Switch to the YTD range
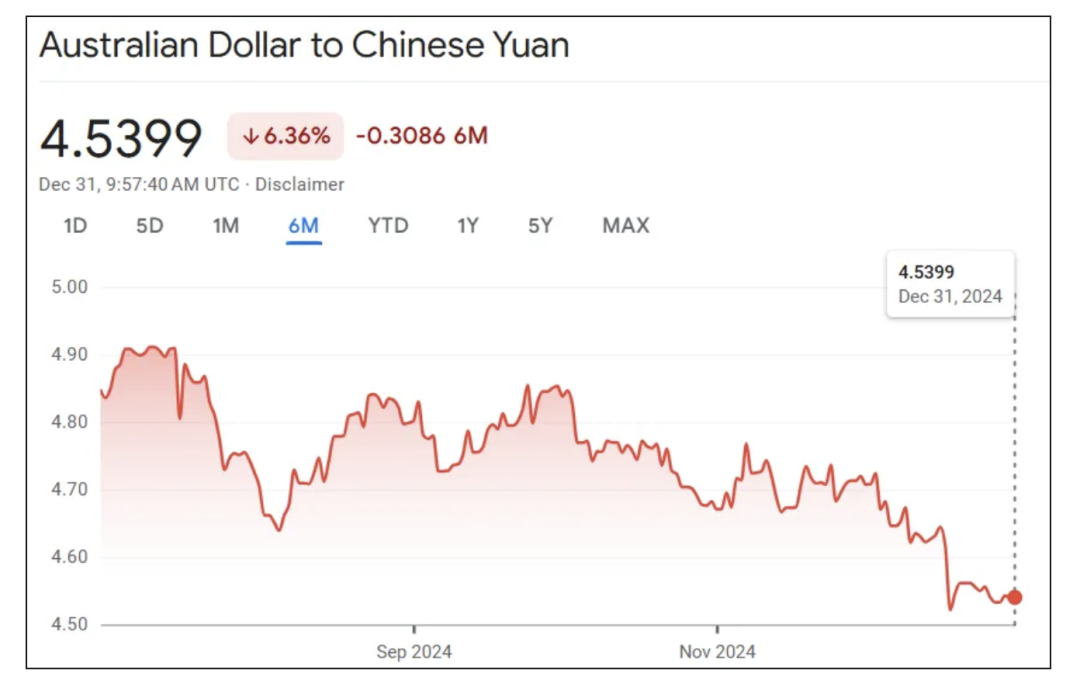The height and width of the screenshot is (691, 1080). [388, 226]
